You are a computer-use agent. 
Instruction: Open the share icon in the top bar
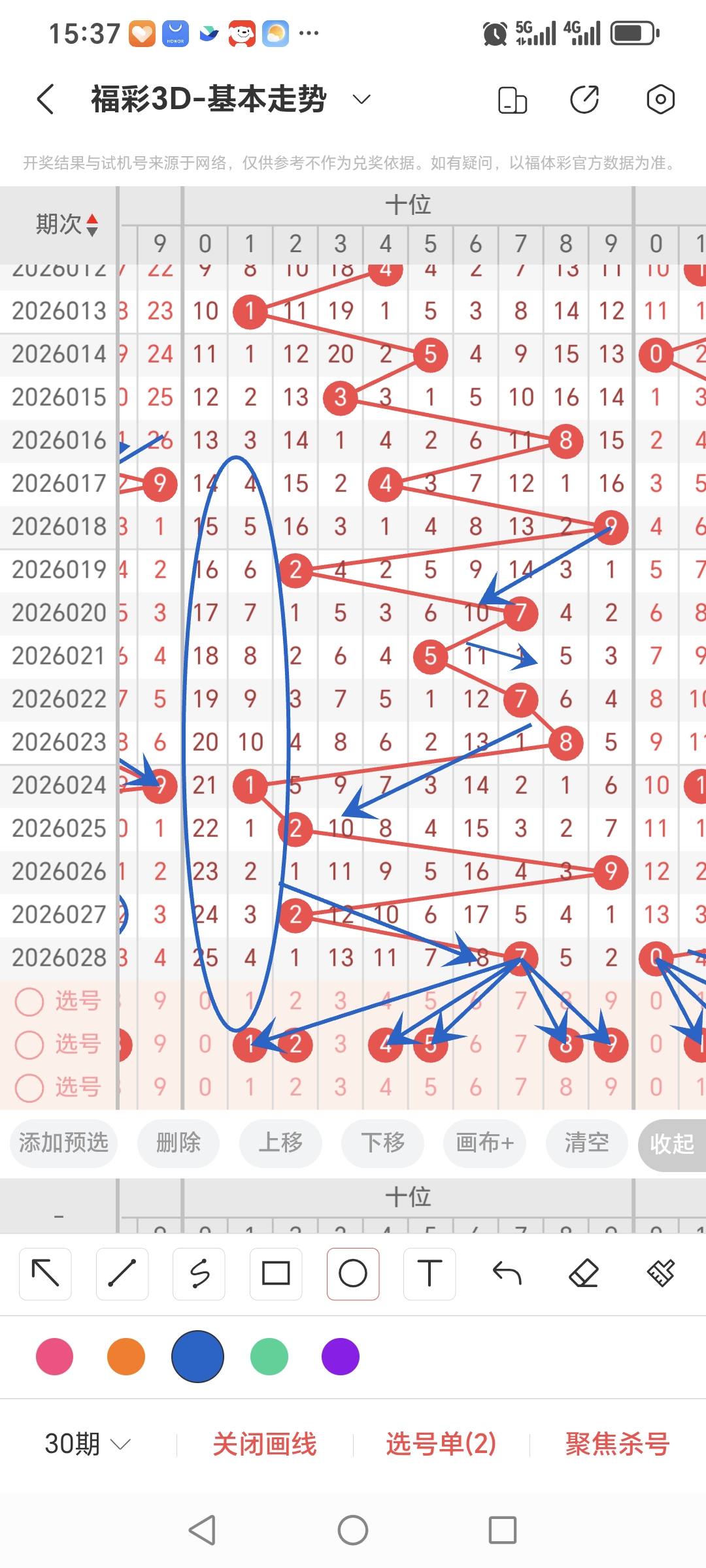click(584, 99)
